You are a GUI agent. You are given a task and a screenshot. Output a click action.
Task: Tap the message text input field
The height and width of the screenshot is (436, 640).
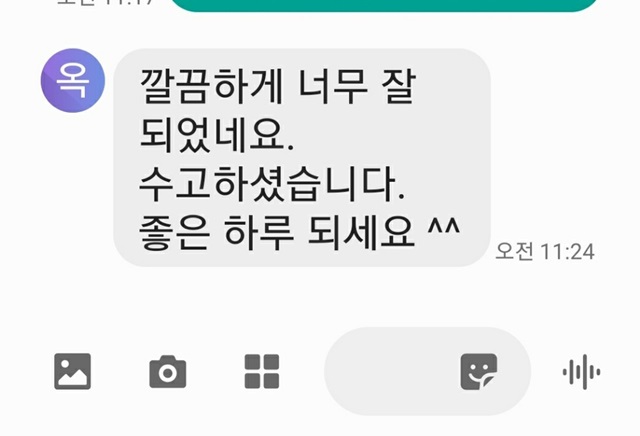(x=390, y=372)
